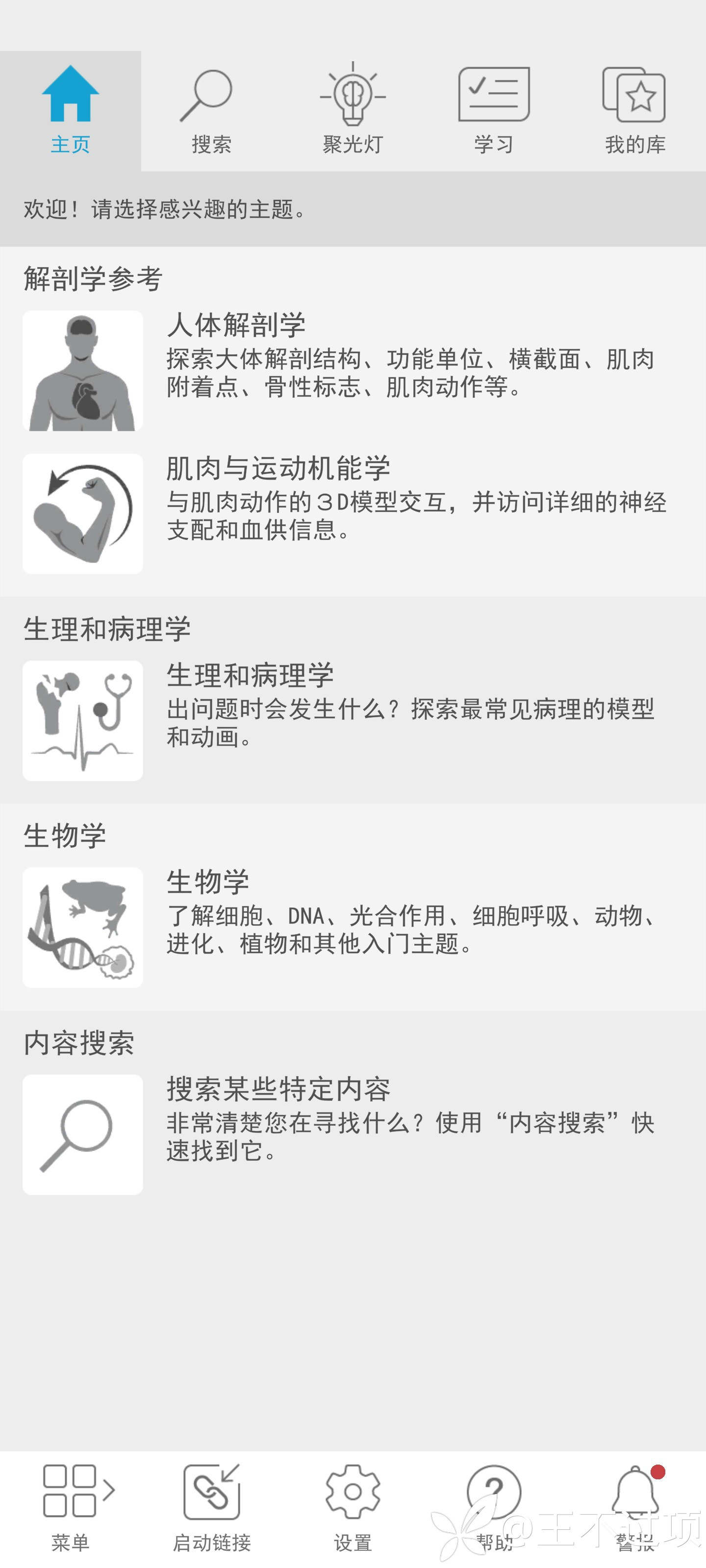Open the 搜索 tab
Image resolution: width=706 pixels, height=1568 pixels.
(x=211, y=110)
